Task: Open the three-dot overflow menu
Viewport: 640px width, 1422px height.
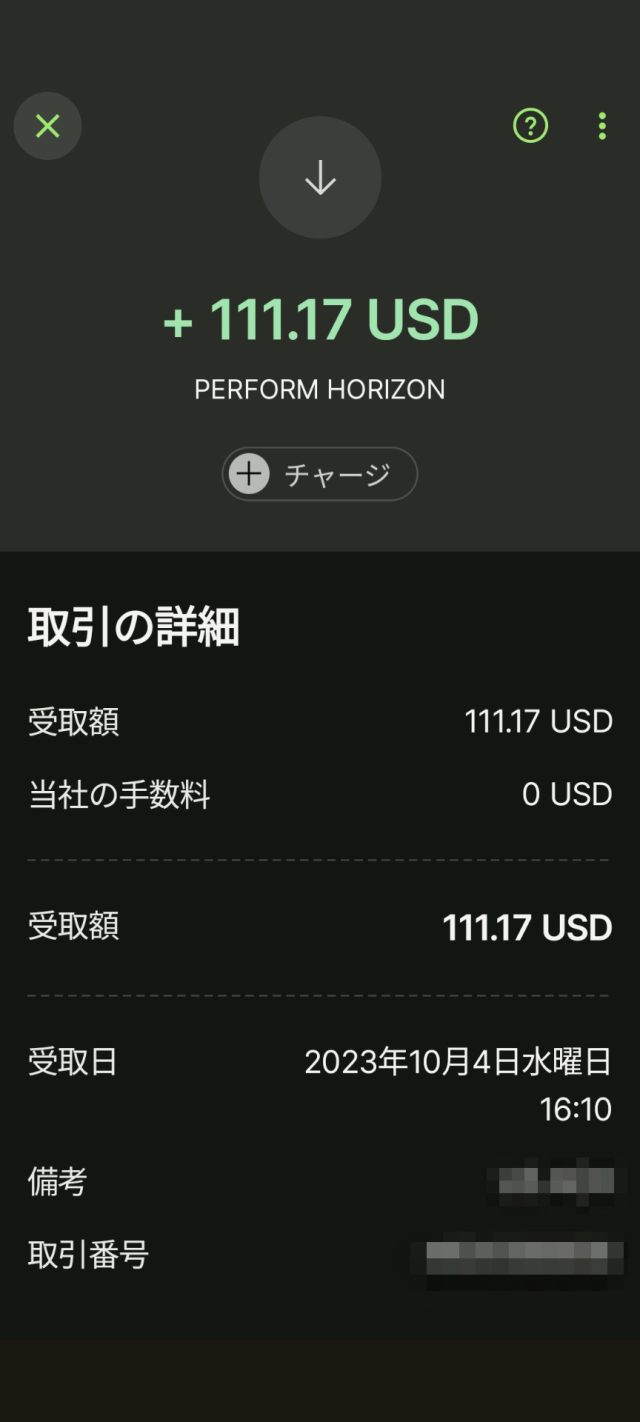Action: [x=601, y=126]
